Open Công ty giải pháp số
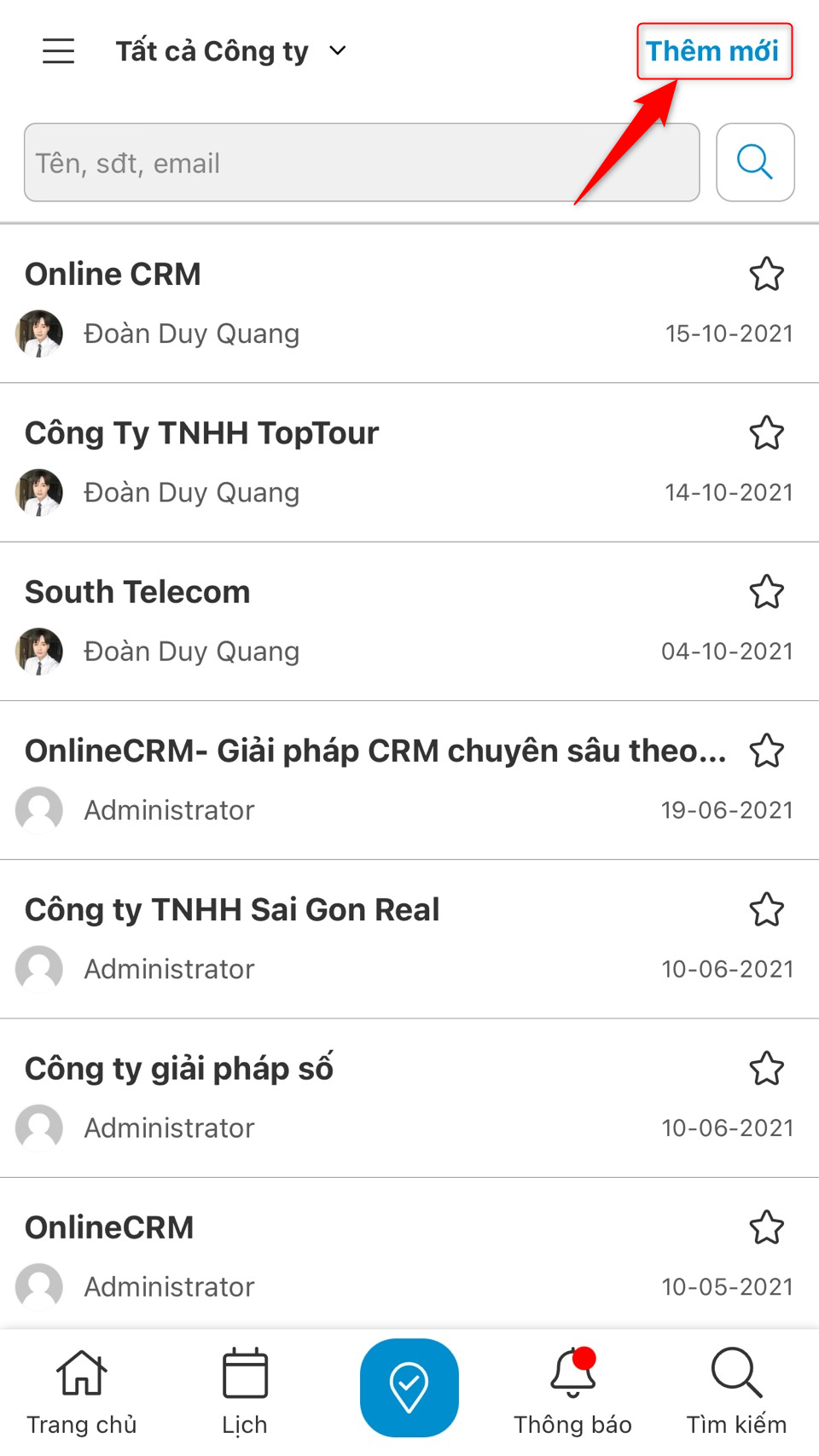The image size is (819, 1456). (409, 1098)
